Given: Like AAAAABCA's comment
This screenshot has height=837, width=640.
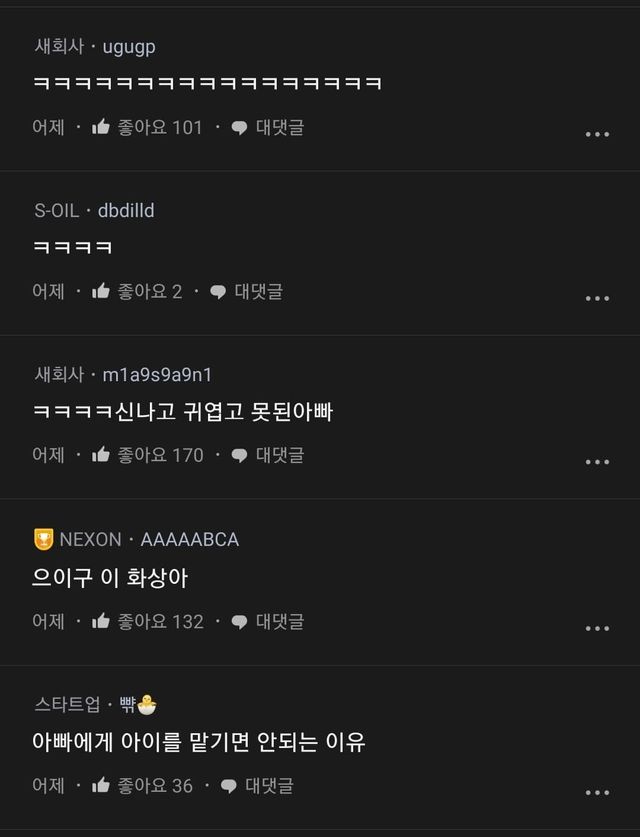Looking at the screenshot, I should 101,621.
